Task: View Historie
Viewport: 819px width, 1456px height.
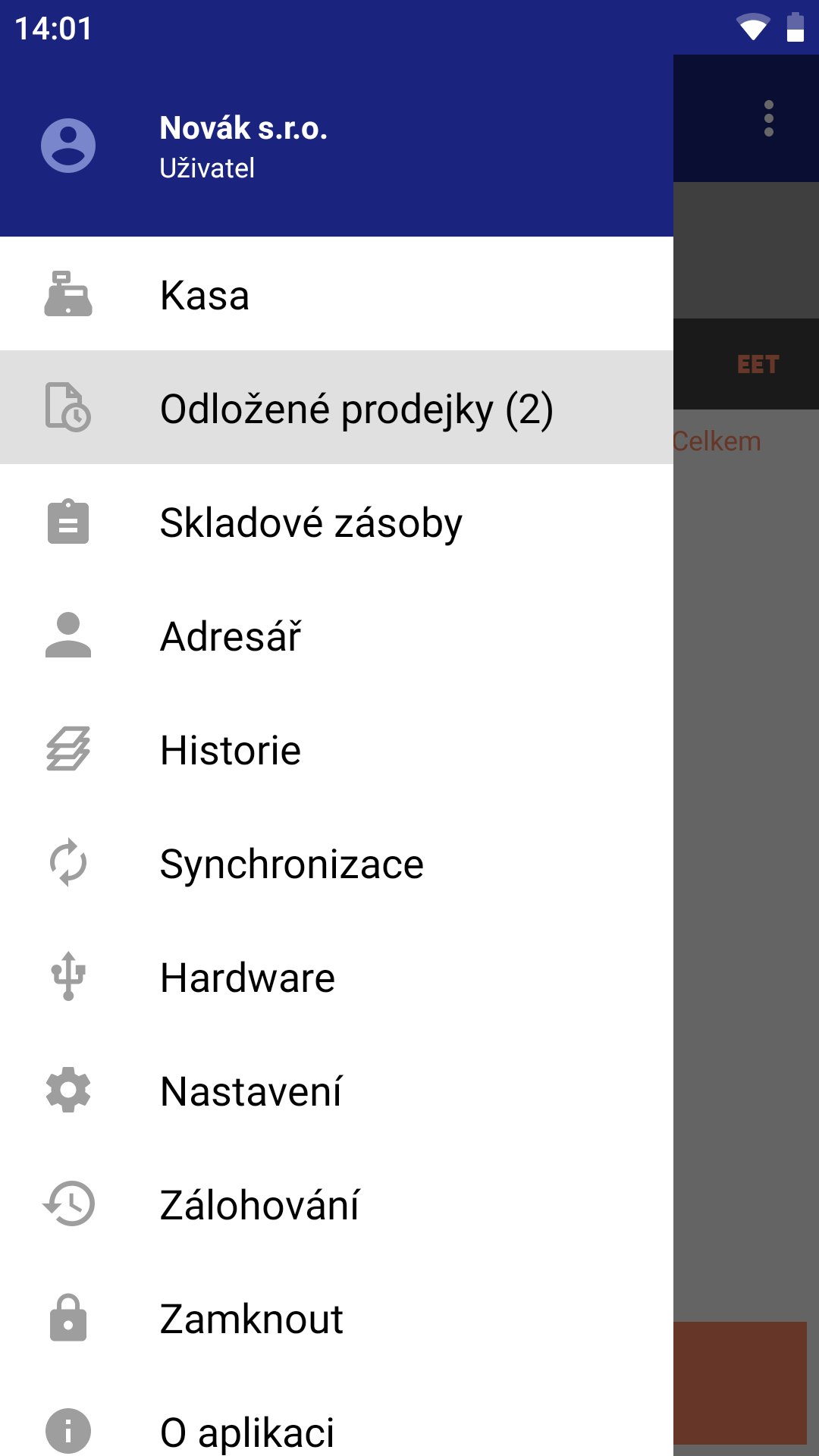Action: coord(337,748)
